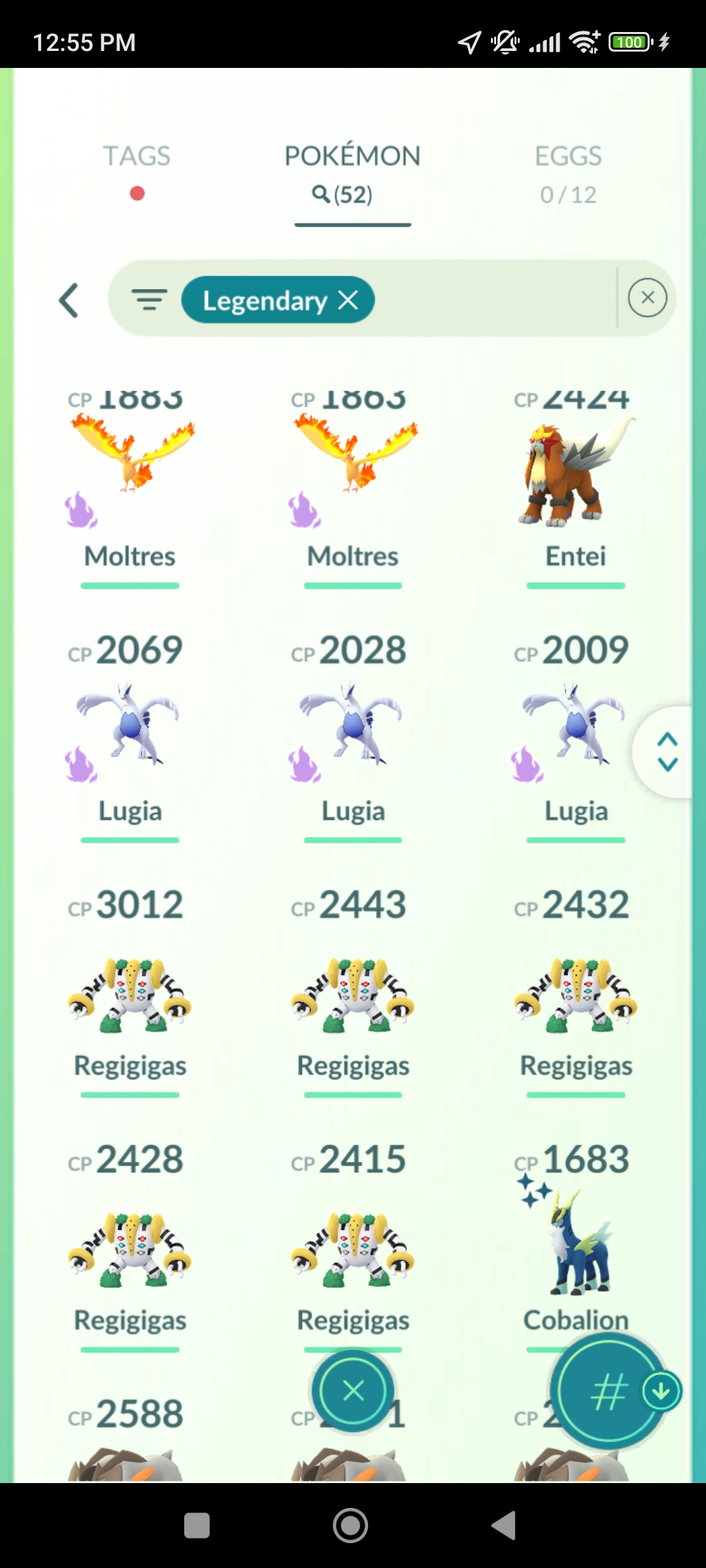Open the Lugia with CP 2069
This screenshot has height=1568, width=706.
tap(129, 725)
